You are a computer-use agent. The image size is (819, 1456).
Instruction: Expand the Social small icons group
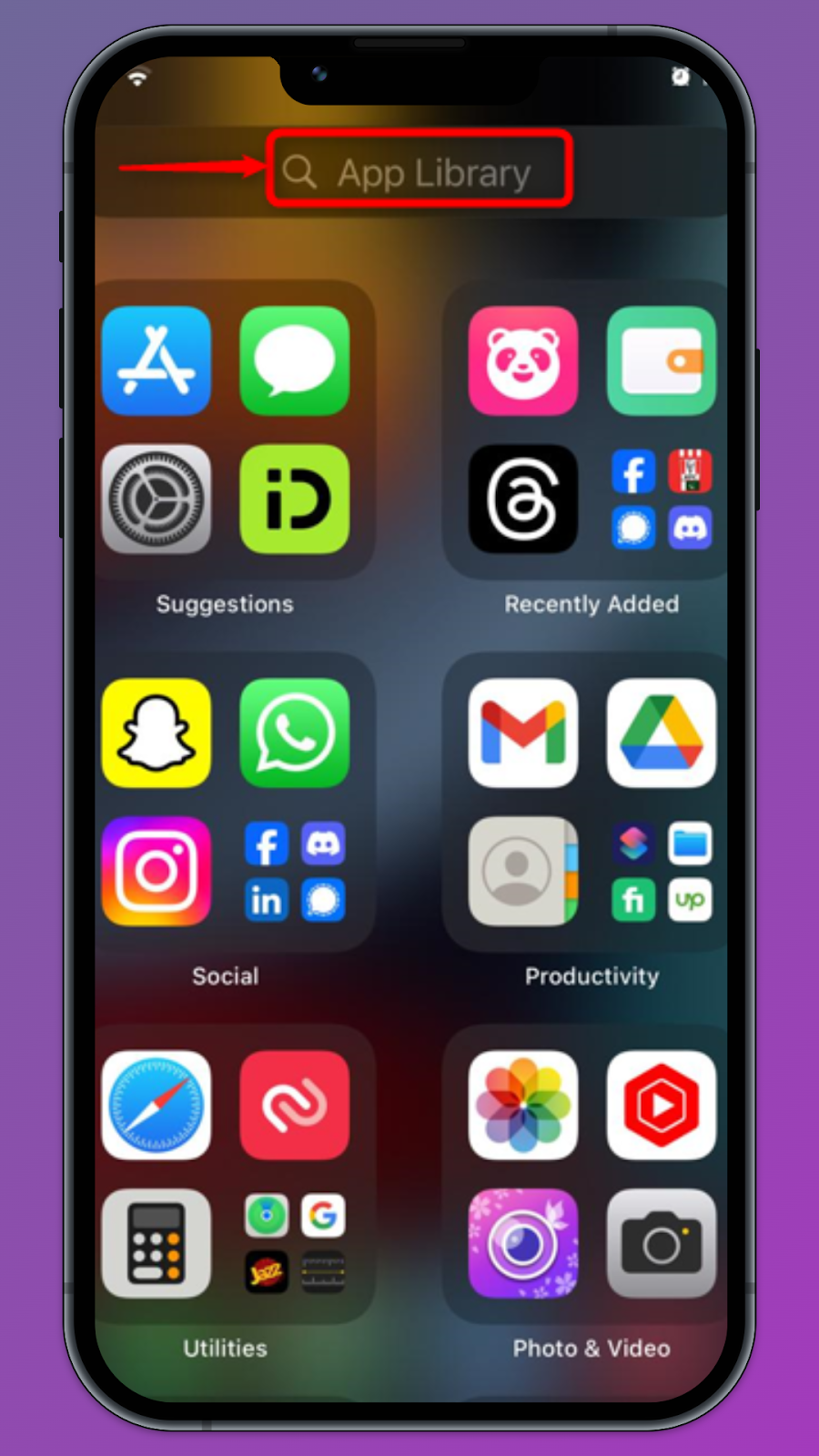(x=295, y=872)
